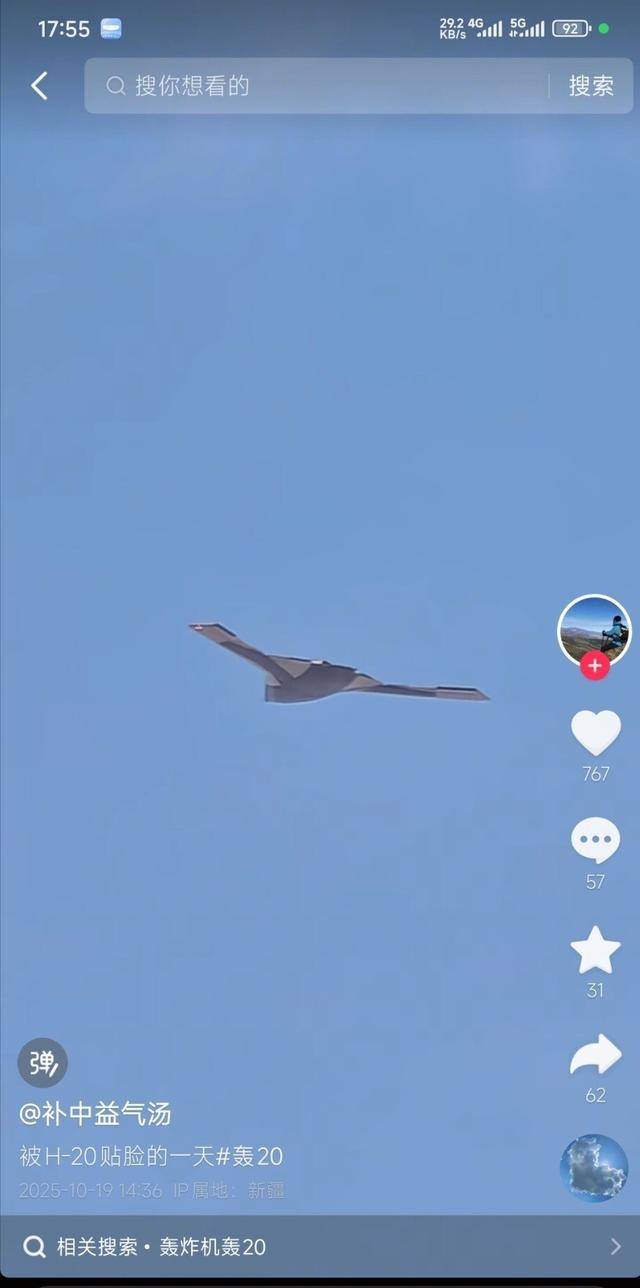640x1288 pixels.
Task: Open the @补中益气汤 username link
Action: pos(96,1114)
